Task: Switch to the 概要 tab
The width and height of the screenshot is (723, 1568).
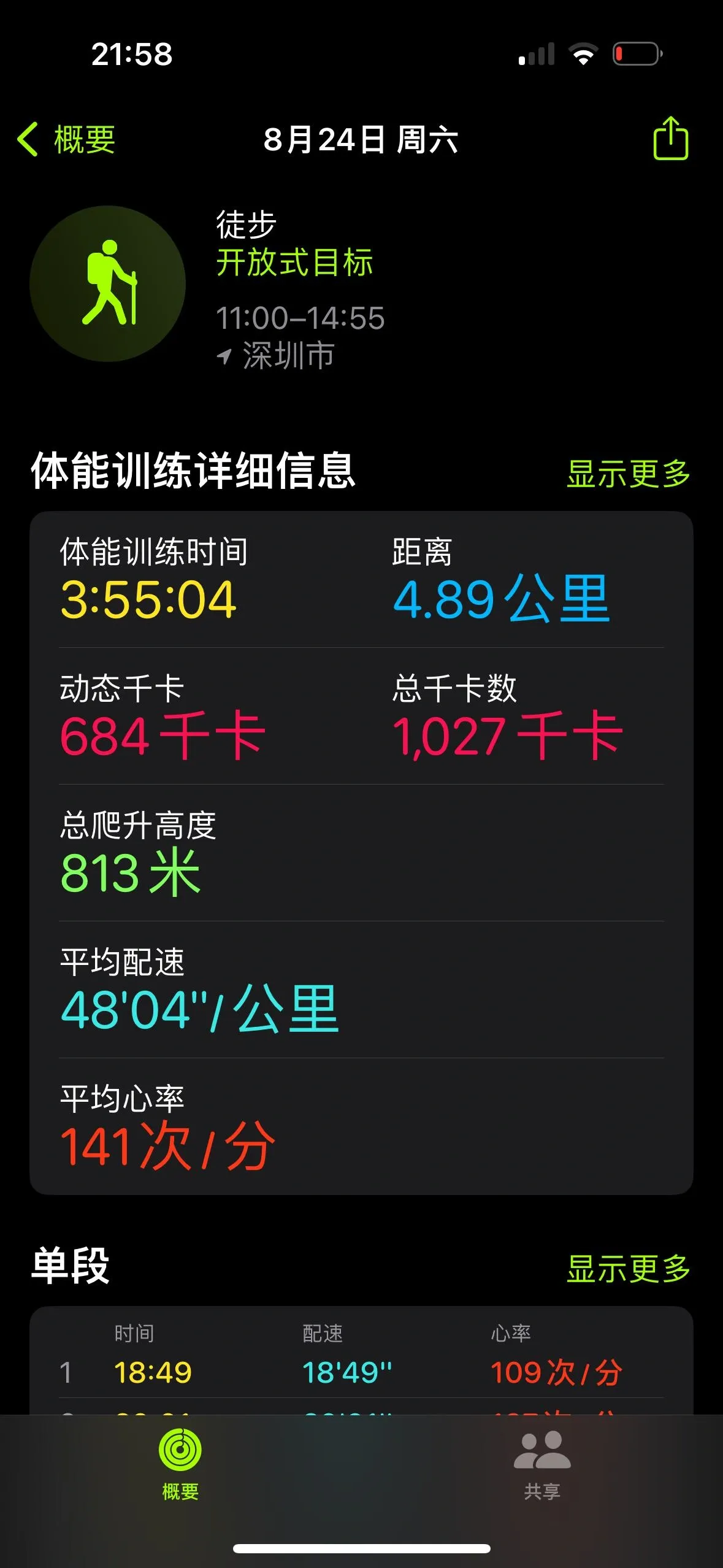Action: coord(180,1464)
